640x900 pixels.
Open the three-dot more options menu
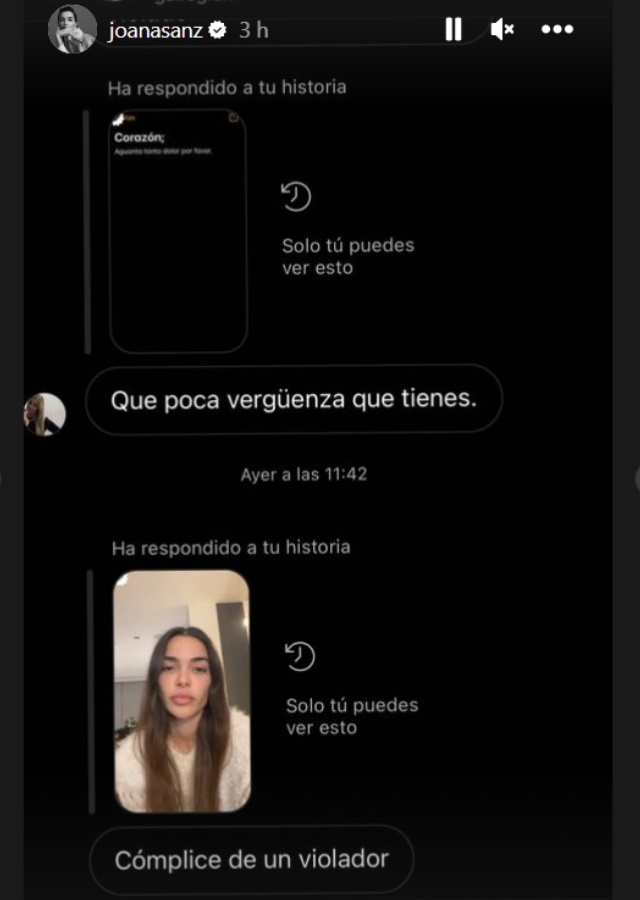tap(557, 30)
